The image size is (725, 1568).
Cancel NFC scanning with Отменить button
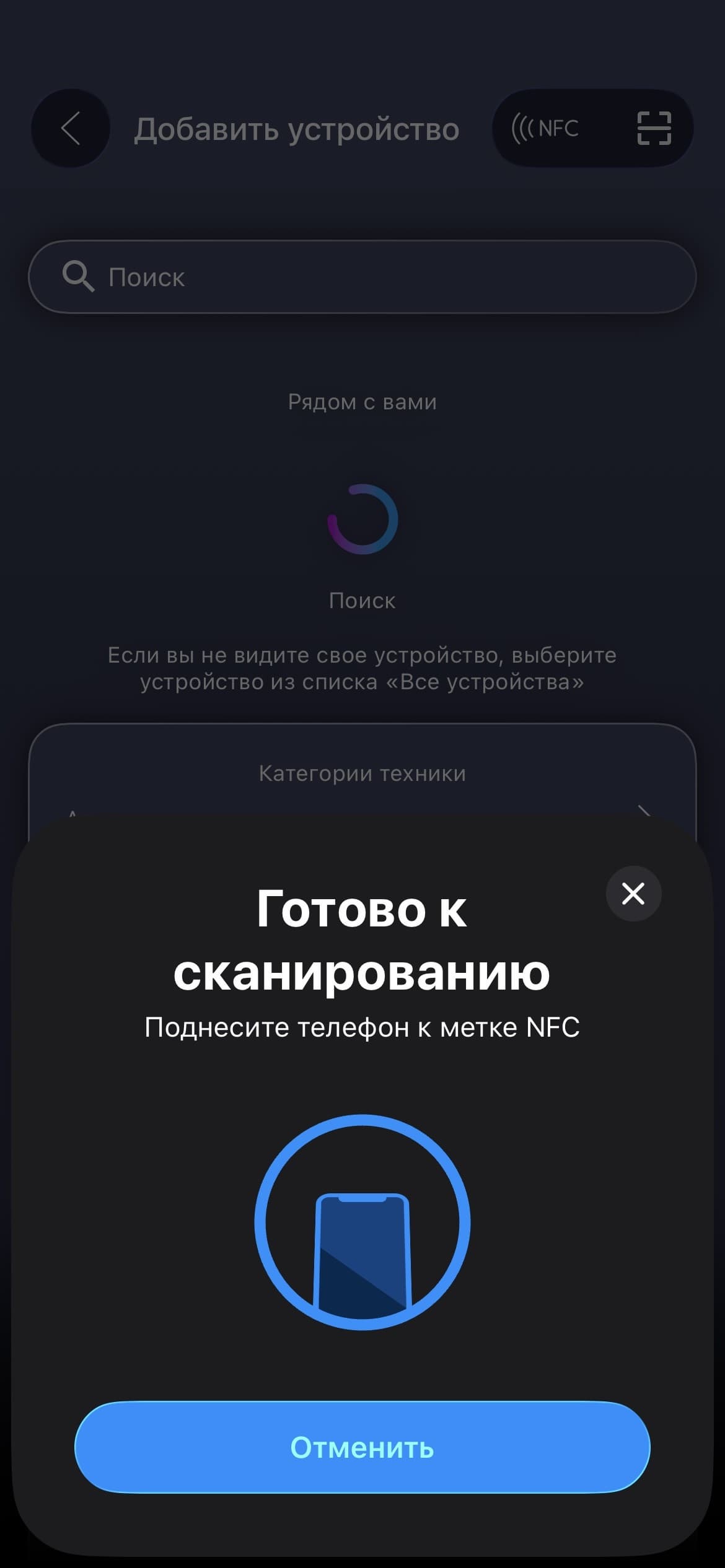click(362, 1447)
